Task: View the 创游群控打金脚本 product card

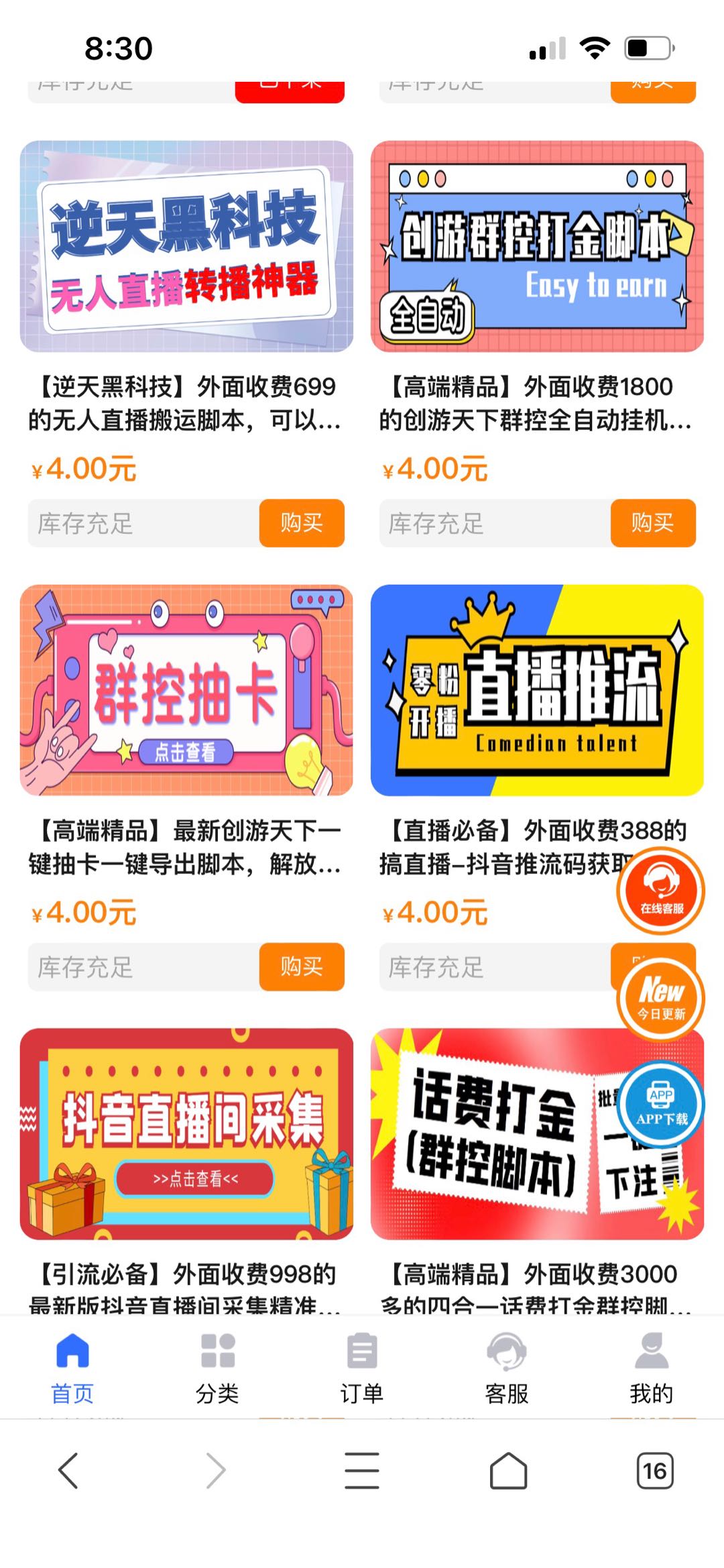Action: (537, 246)
